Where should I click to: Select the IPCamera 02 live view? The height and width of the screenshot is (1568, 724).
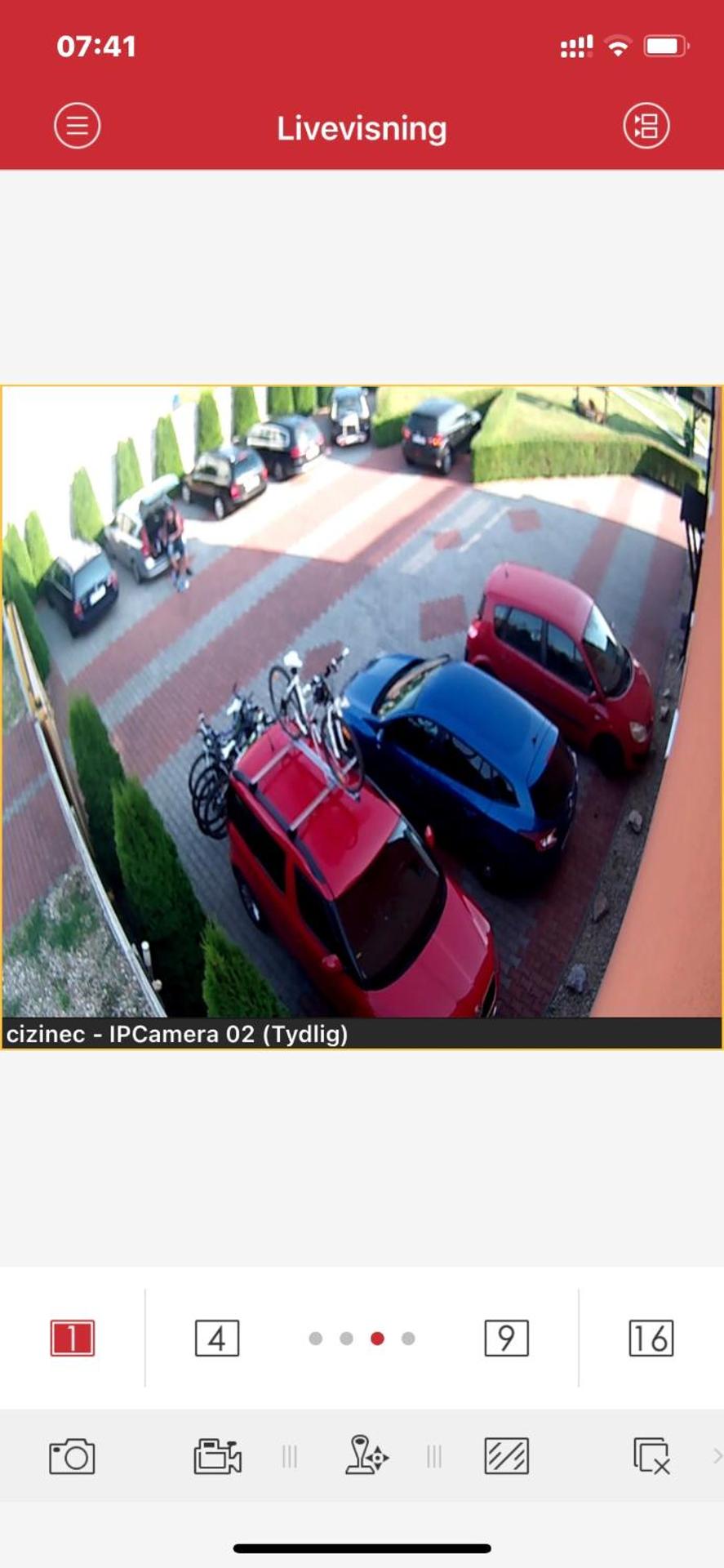click(362, 702)
